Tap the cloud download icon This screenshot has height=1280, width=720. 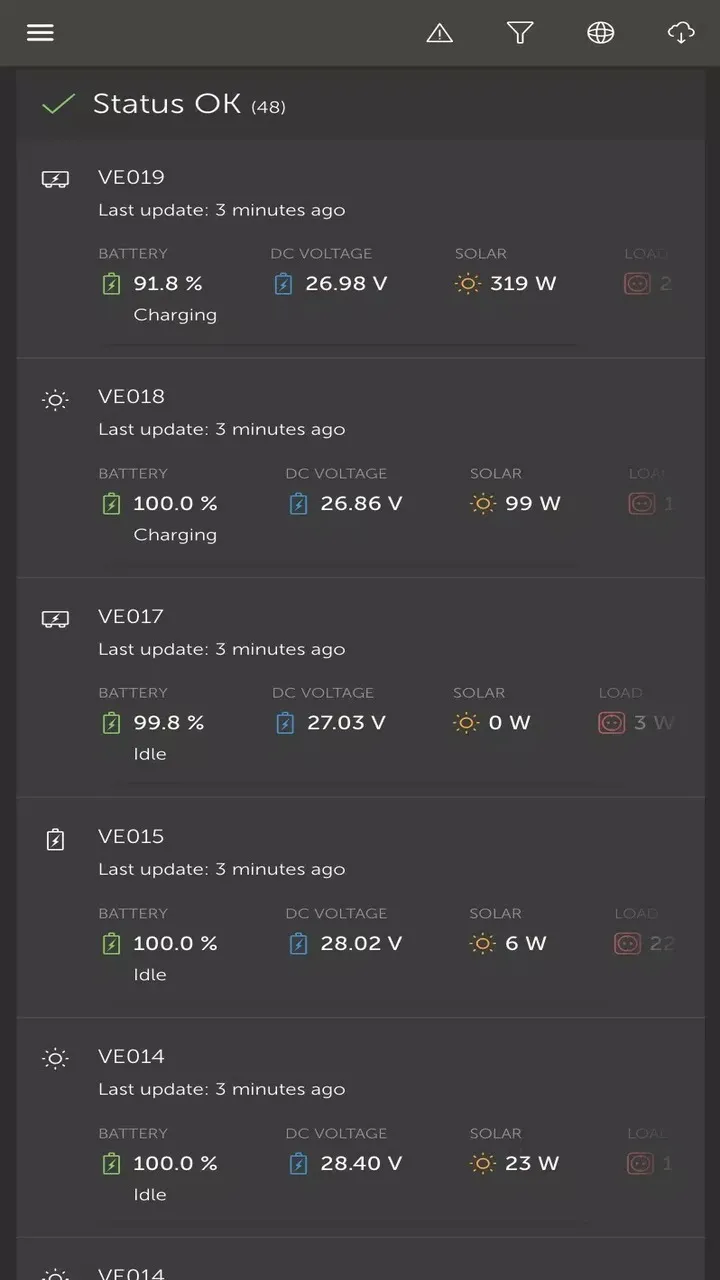681,33
